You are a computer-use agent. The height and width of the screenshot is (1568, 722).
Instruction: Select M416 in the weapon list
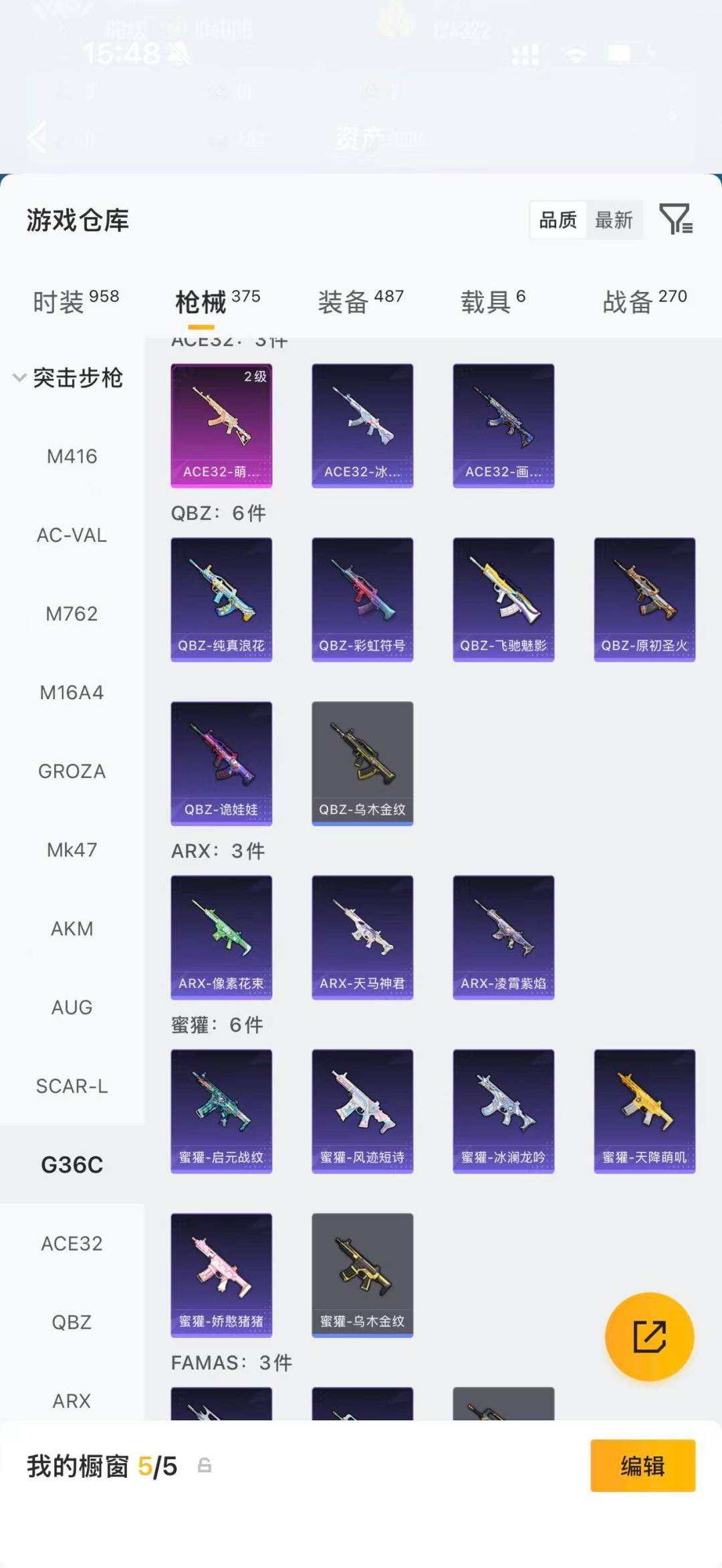coord(72,456)
